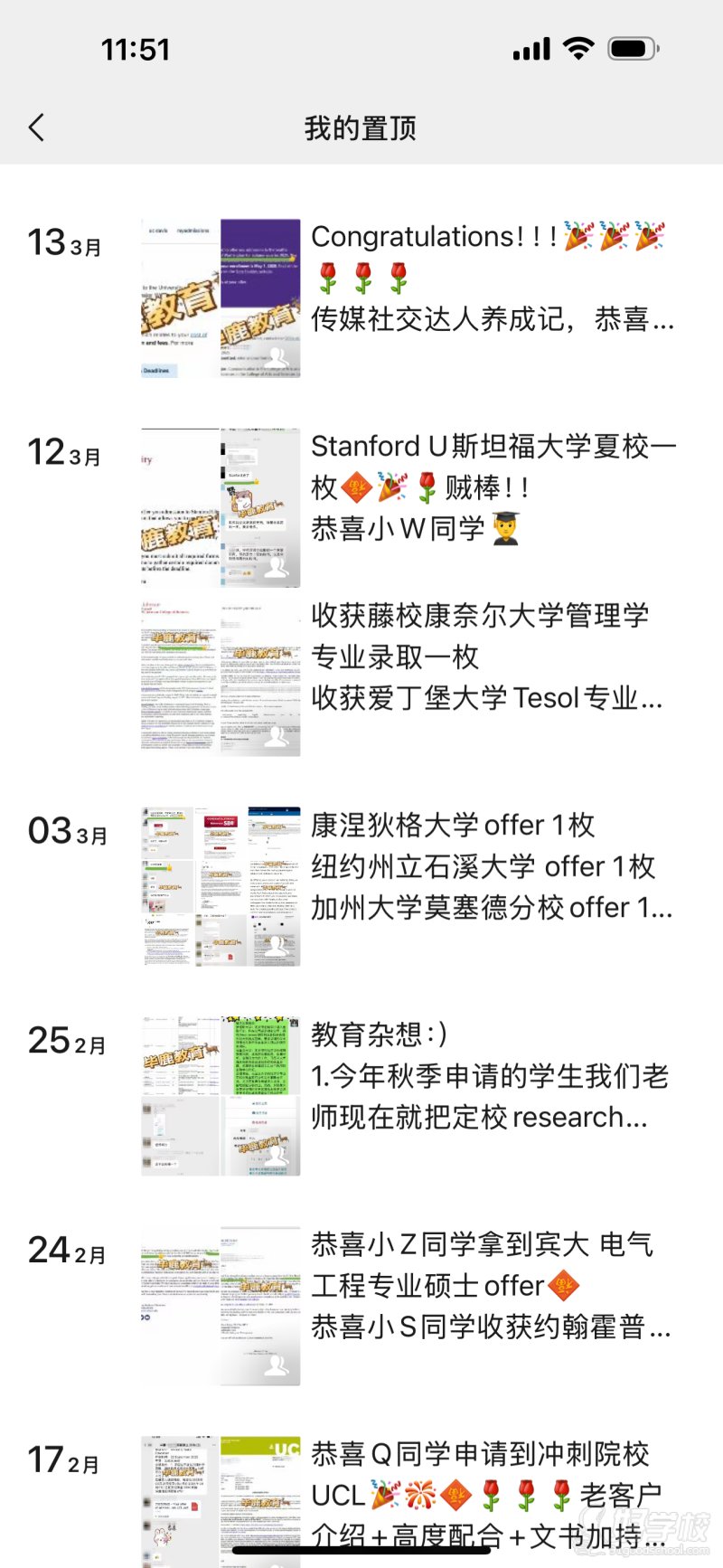723x1568 pixels.
Task: Tap the date label 12 3月
Action: click(67, 455)
